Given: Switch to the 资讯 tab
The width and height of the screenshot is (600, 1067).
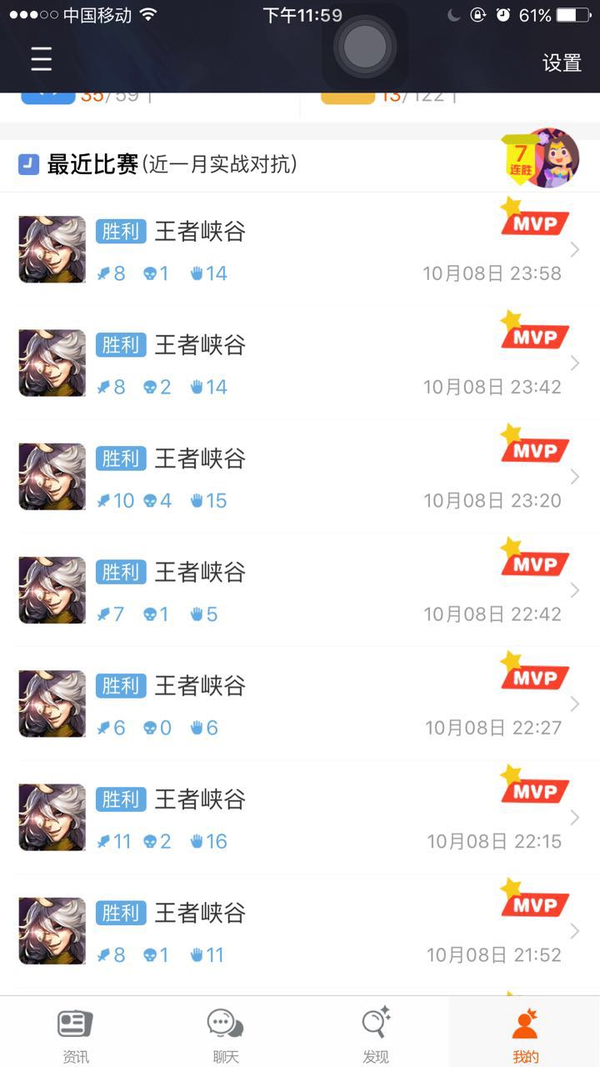Looking at the screenshot, I should pos(75,1033).
